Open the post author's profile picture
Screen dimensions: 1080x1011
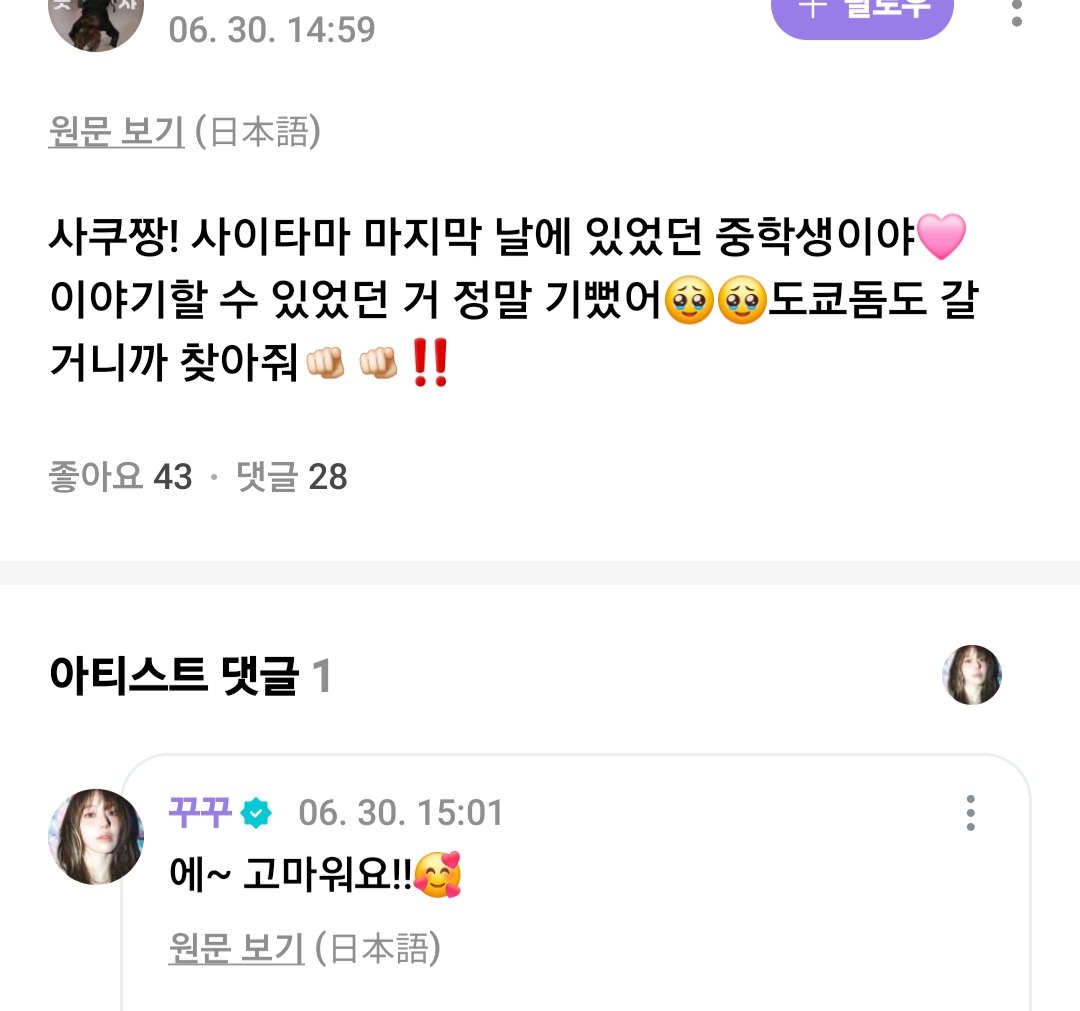(96, 18)
